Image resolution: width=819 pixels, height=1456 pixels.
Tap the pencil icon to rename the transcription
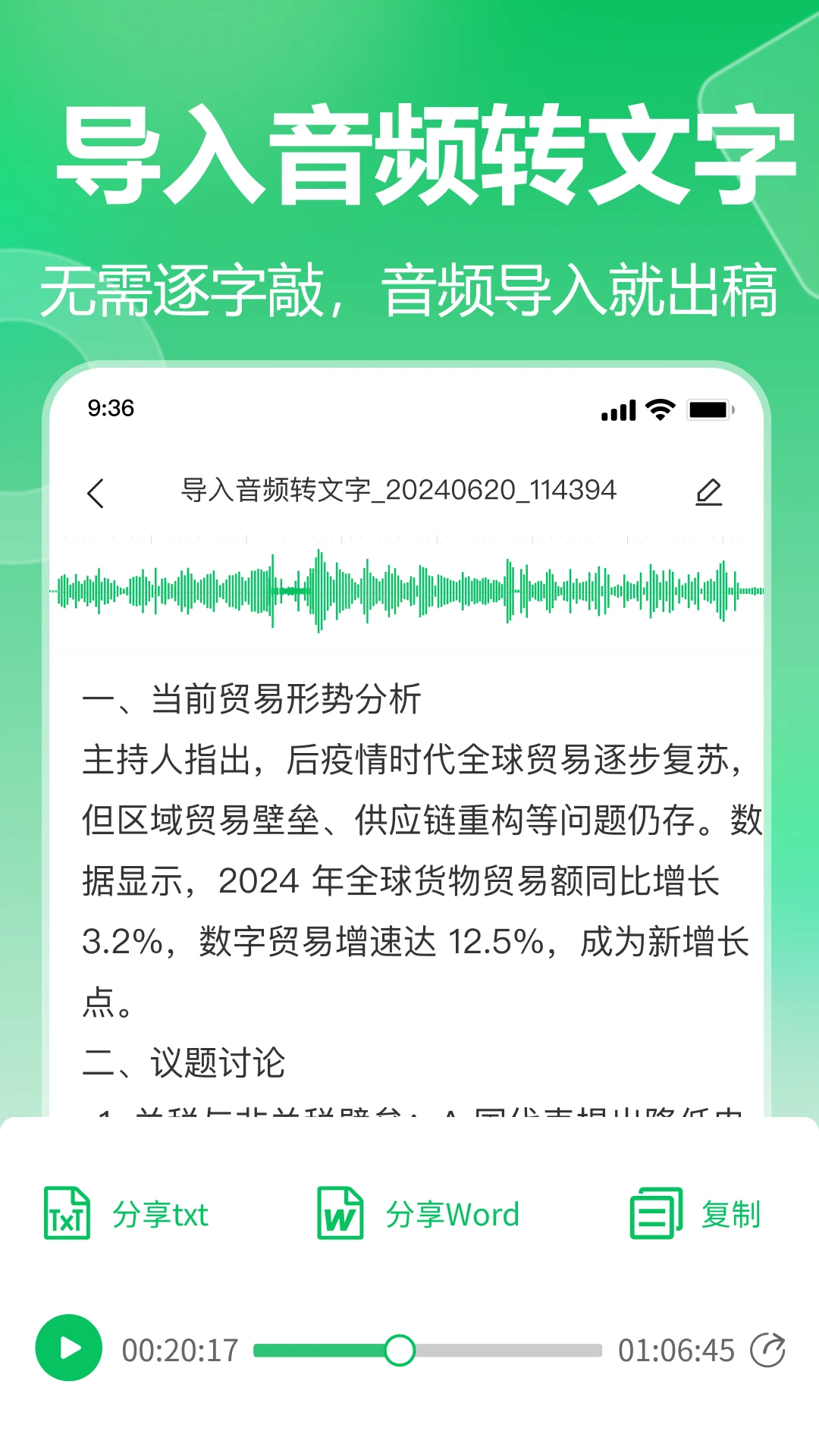(x=708, y=493)
